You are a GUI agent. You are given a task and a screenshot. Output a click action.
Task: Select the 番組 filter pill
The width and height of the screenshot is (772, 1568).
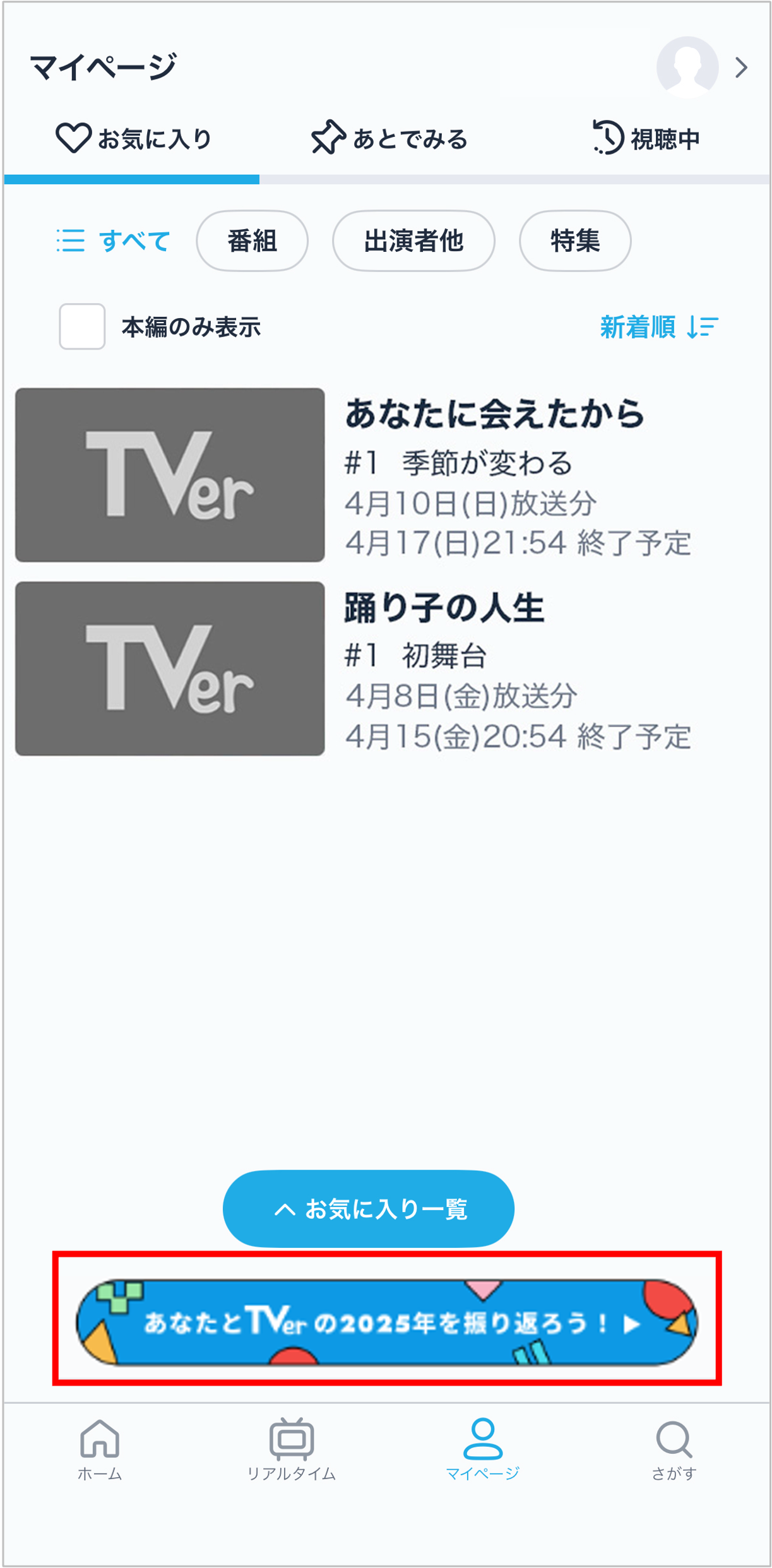252,241
